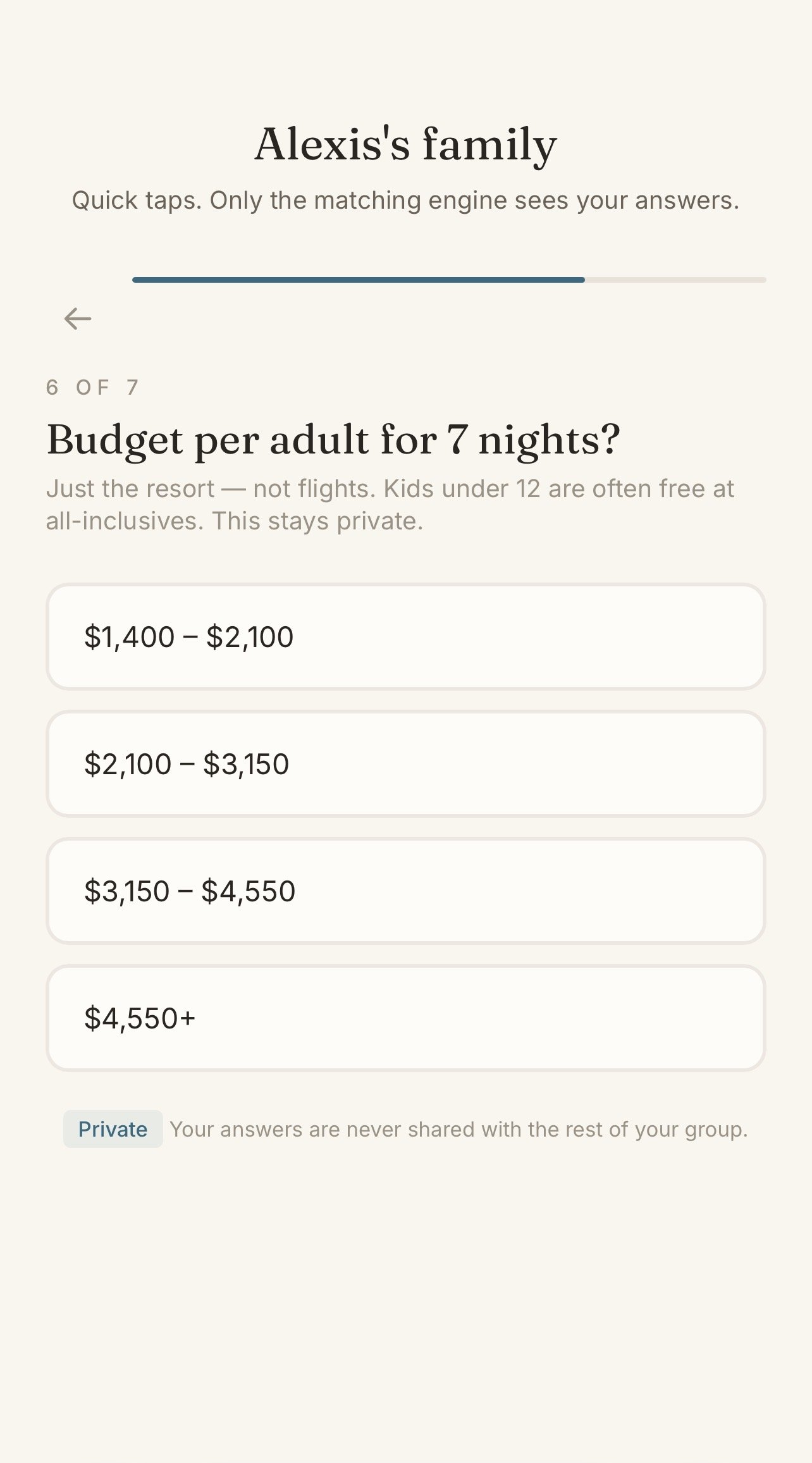Click the Budget per adult heading

335,439
